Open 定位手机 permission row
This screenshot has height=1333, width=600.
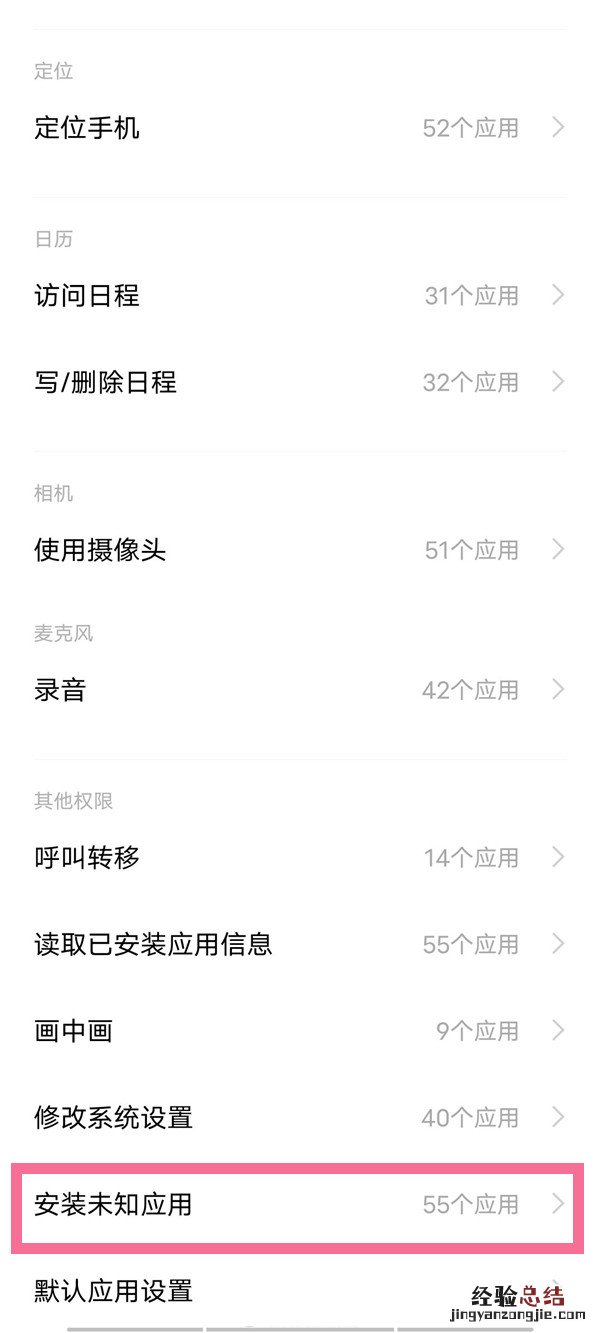point(300,128)
